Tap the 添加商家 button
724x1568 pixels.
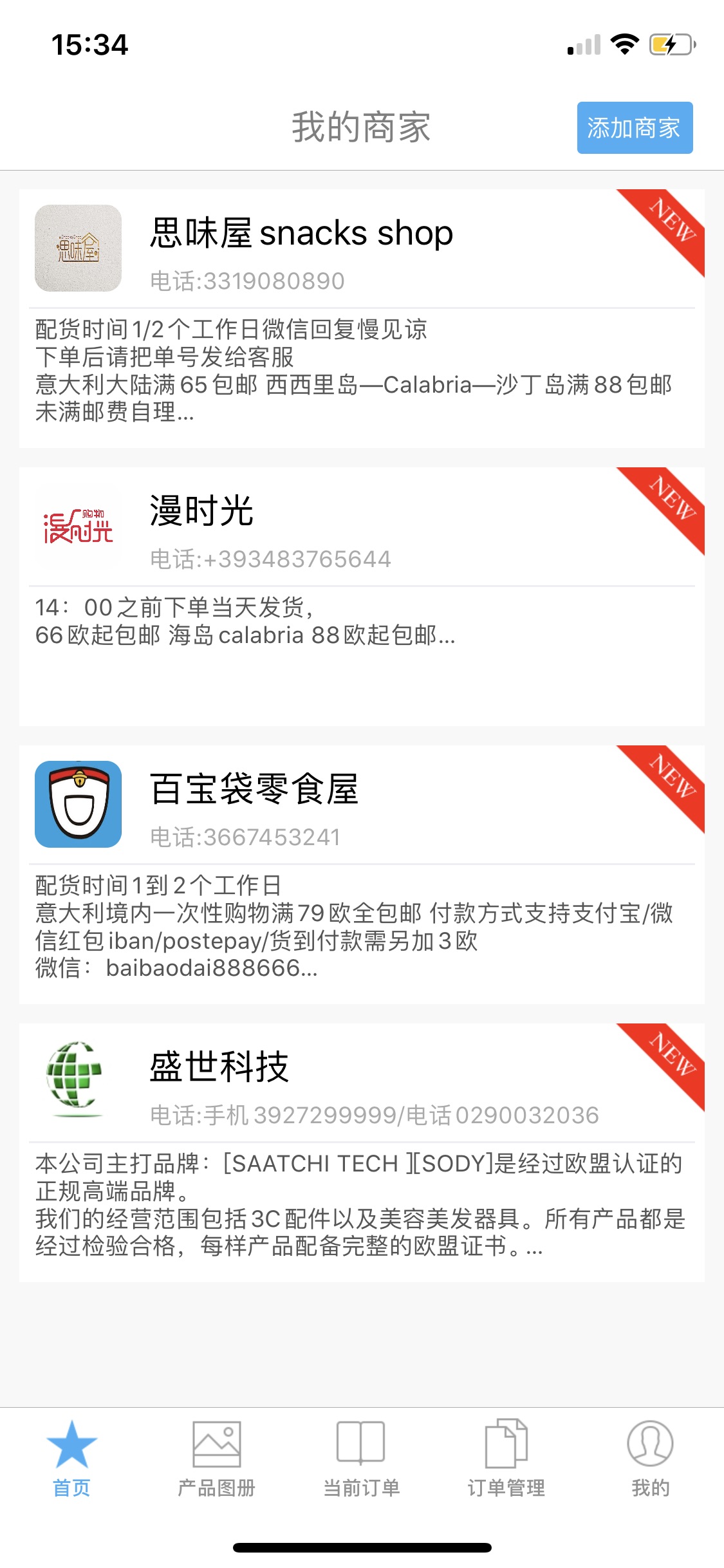pyautogui.click(x=635, y=128)
